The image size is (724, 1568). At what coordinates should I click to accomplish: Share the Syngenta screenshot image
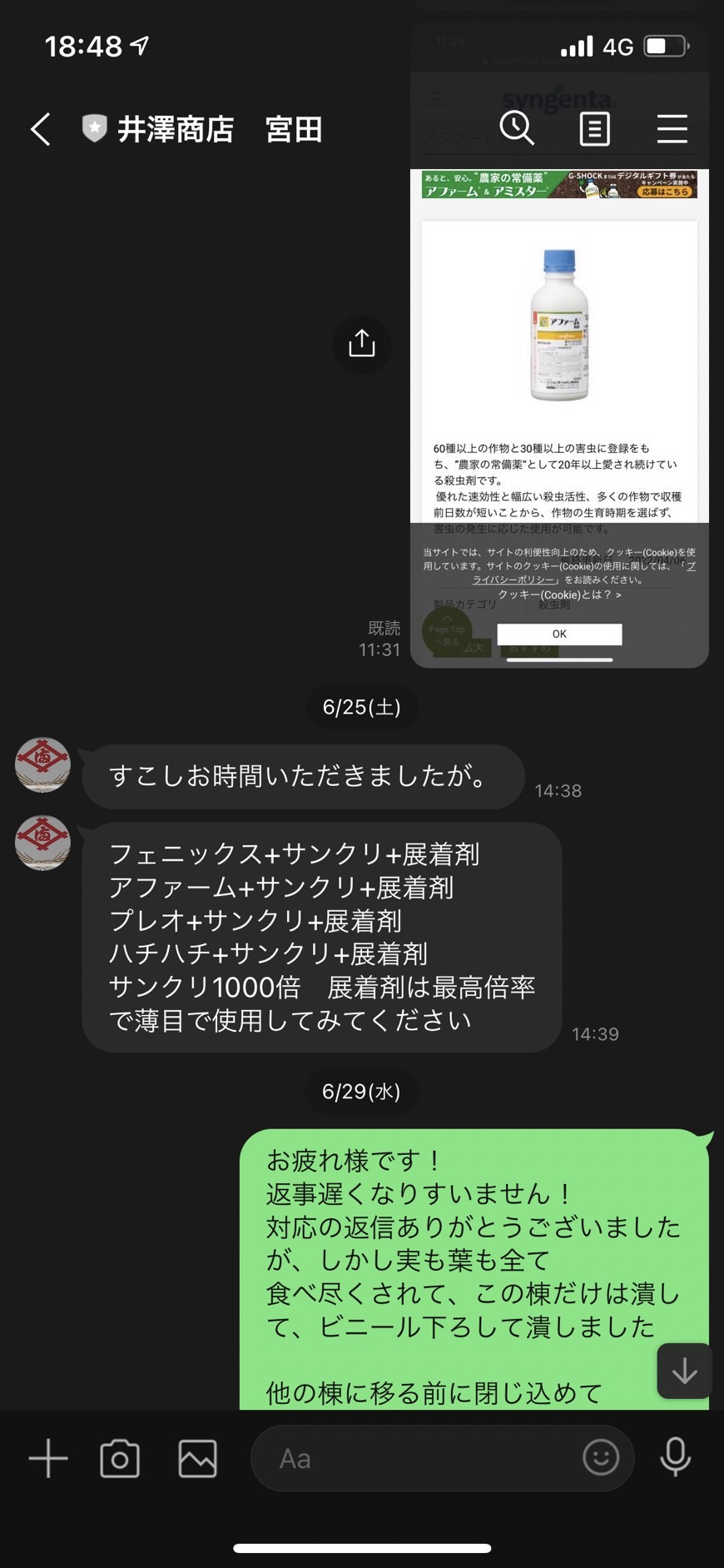[361, 344]
